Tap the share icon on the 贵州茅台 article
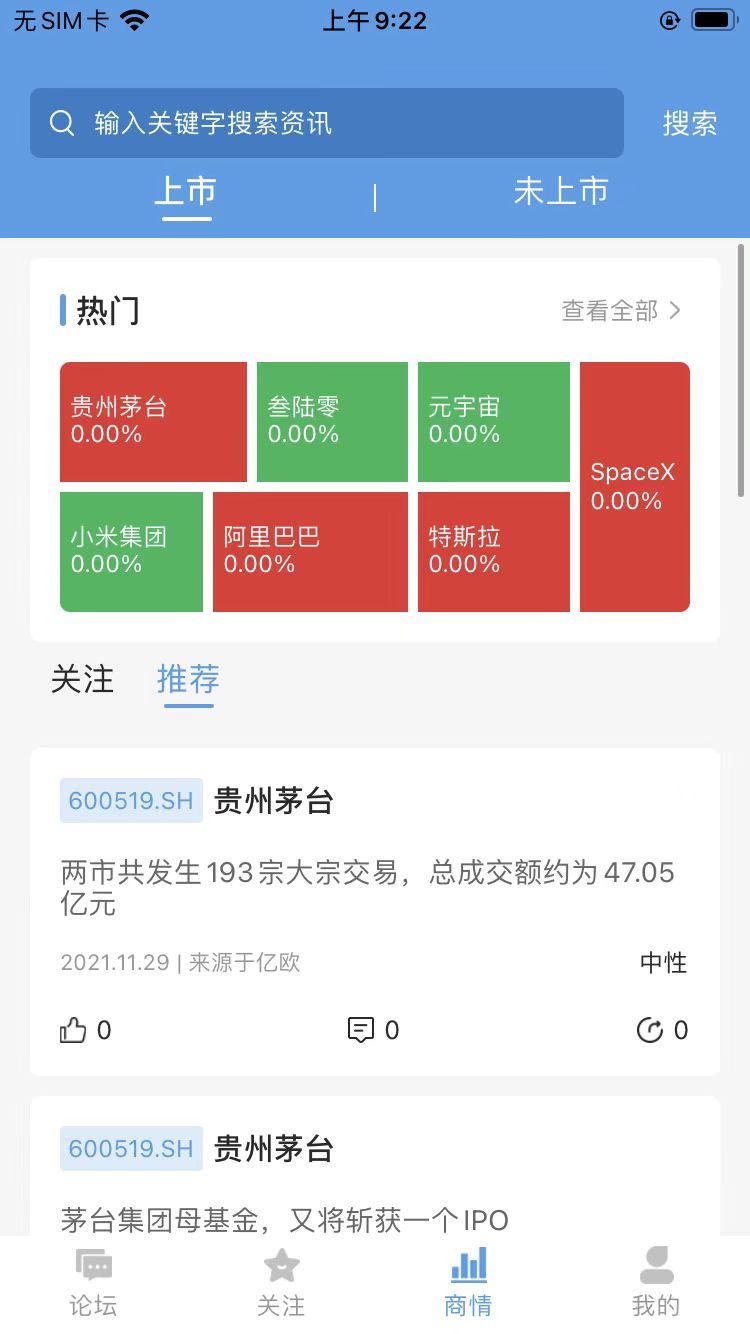This screenshot has height=1334, width=750. coord(652,1030)
